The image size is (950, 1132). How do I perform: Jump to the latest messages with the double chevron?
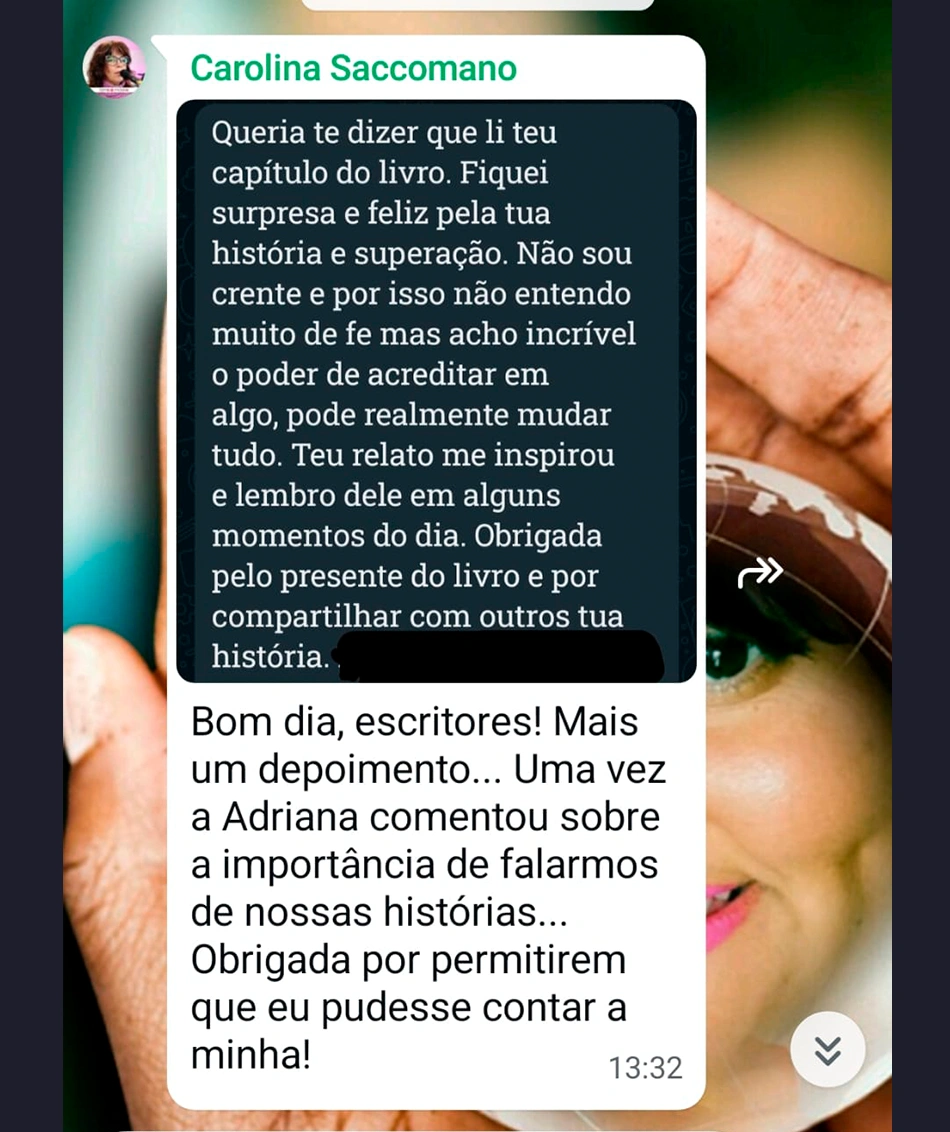827,1050
